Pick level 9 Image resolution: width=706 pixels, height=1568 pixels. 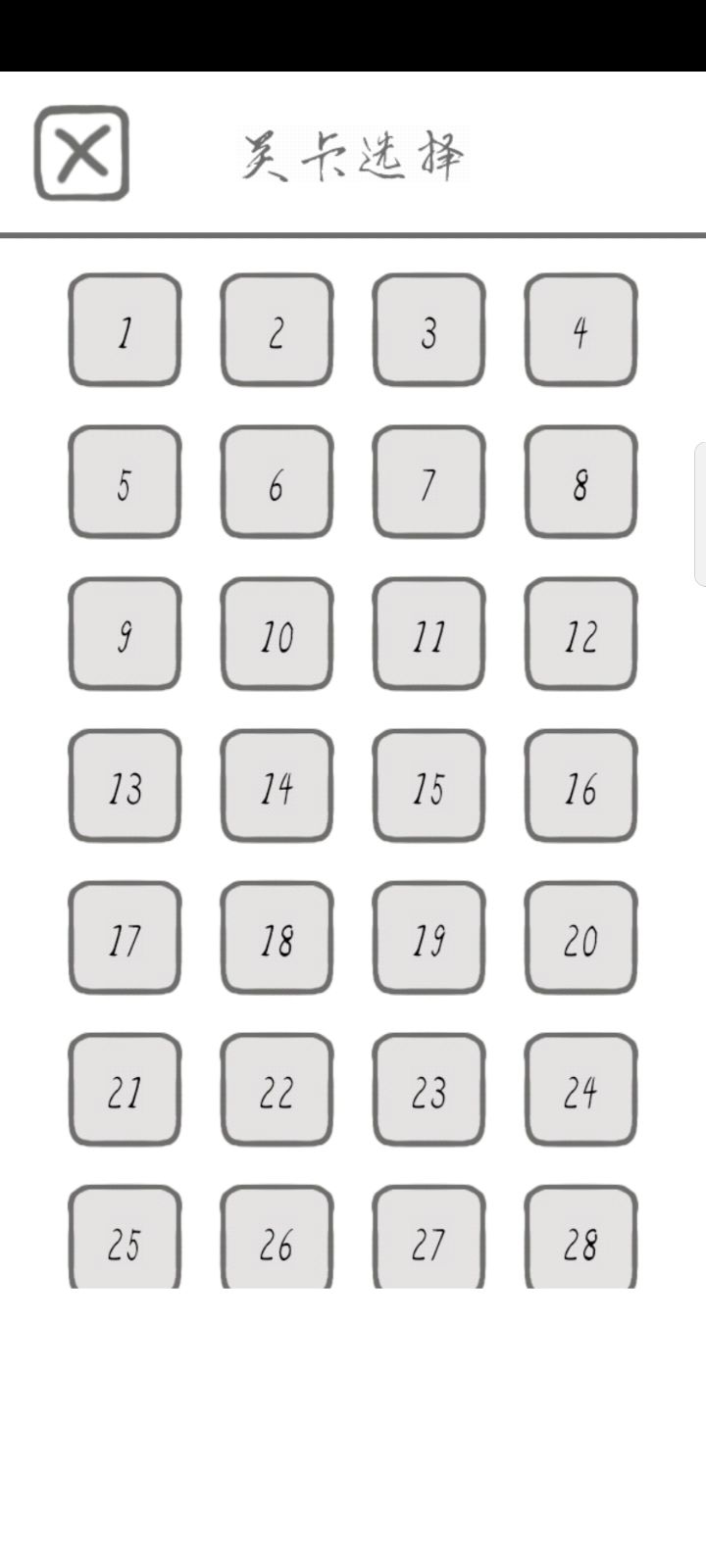click(x=125, y=634)
